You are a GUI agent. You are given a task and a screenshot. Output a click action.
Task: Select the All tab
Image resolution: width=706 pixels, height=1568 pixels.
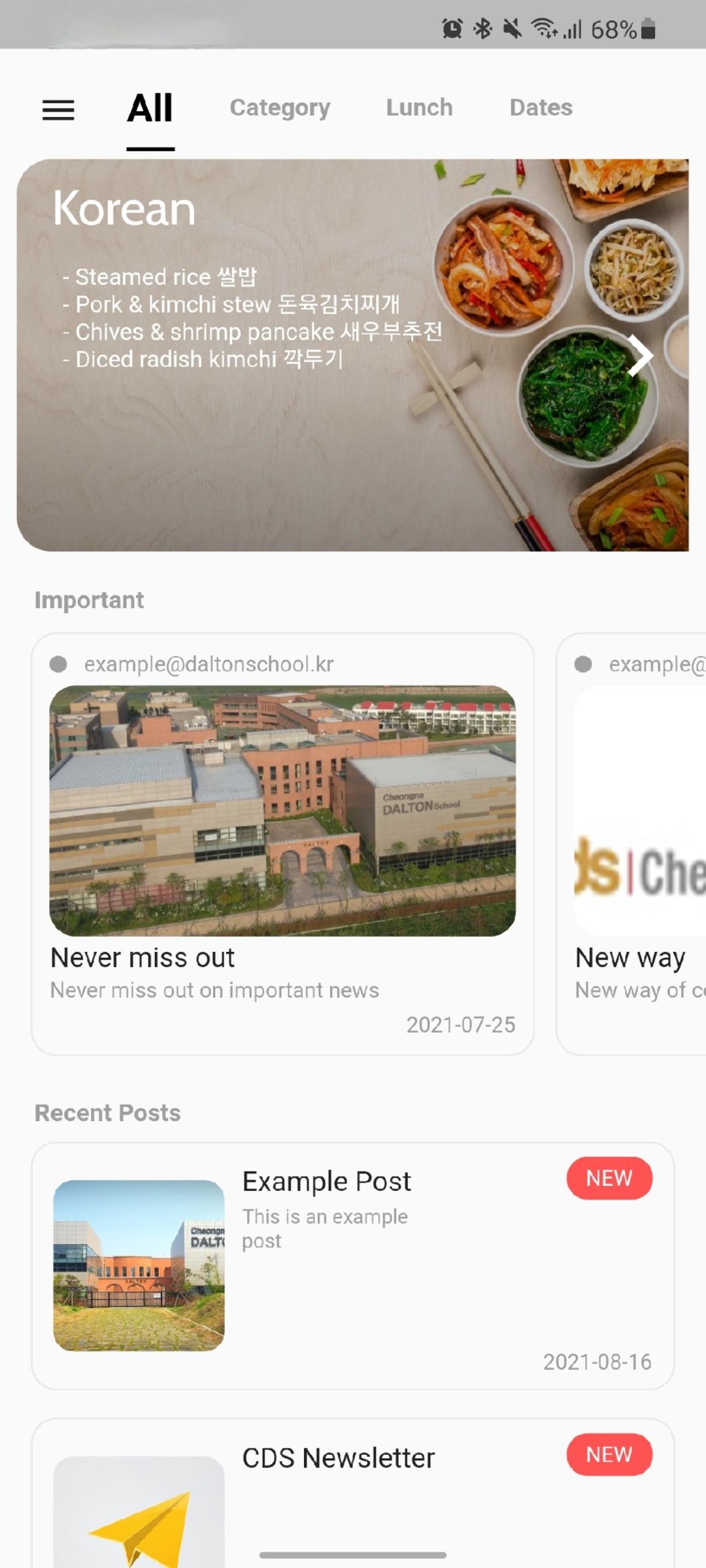pos(150,108)
